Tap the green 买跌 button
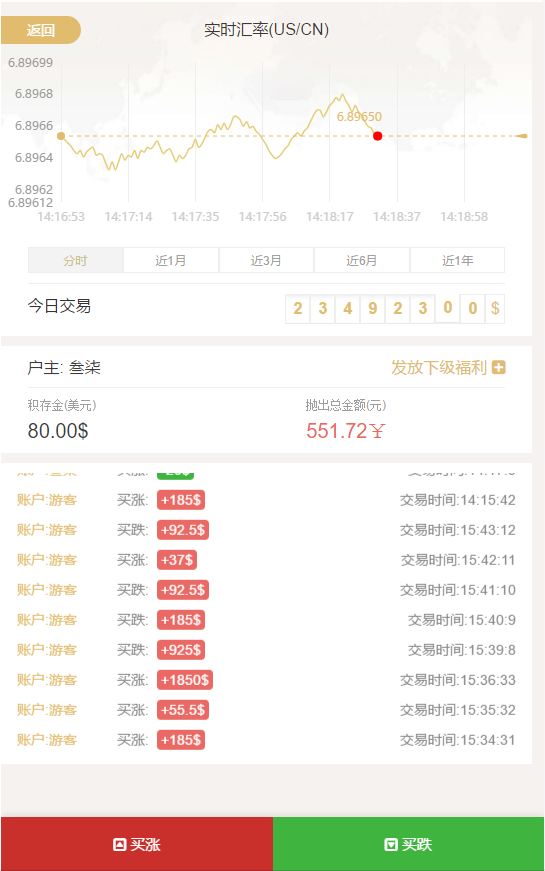The image size is (545, 871). pos(408,844)
